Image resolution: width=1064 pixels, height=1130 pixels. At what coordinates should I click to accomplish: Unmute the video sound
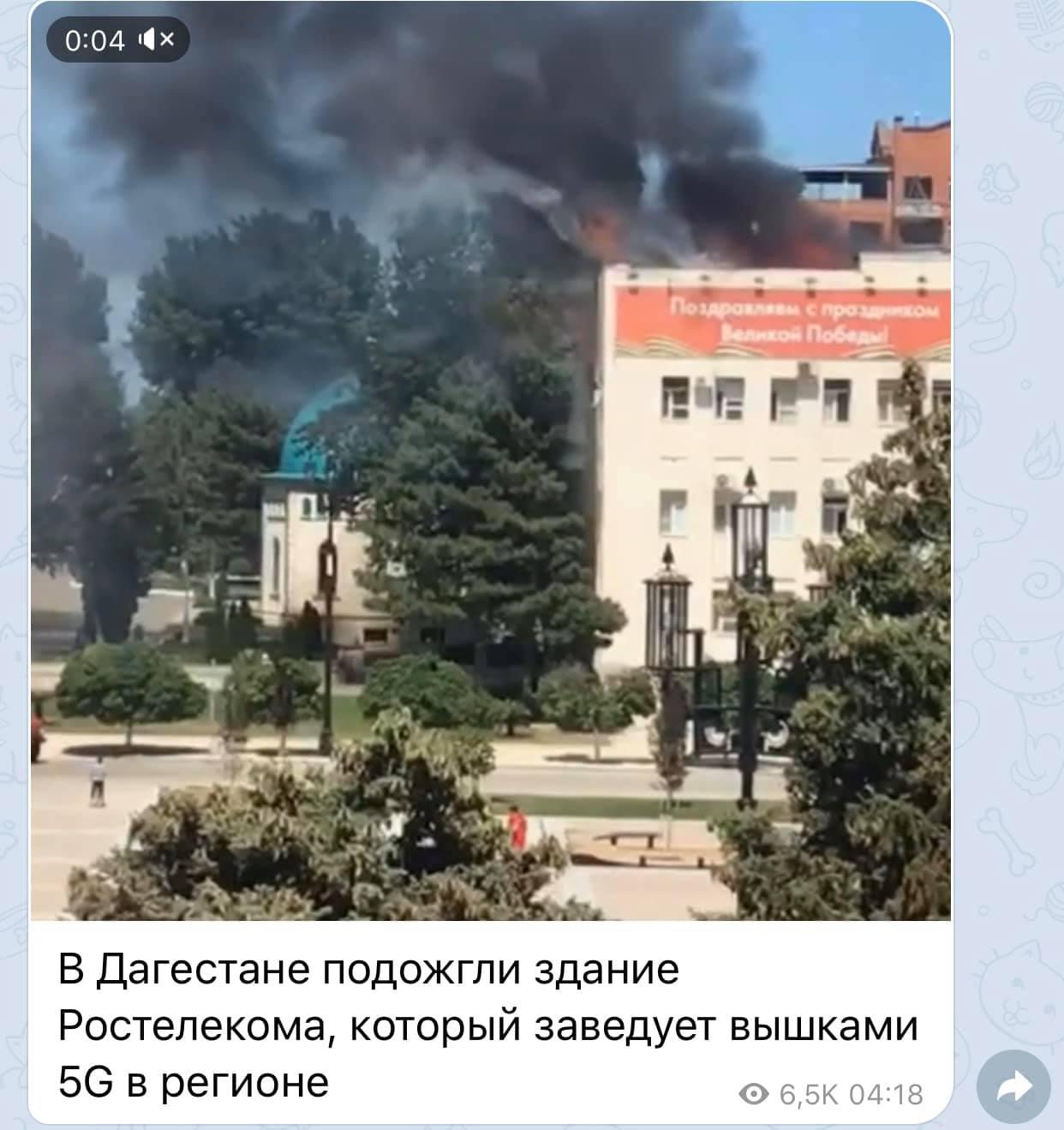click(156, 40)
